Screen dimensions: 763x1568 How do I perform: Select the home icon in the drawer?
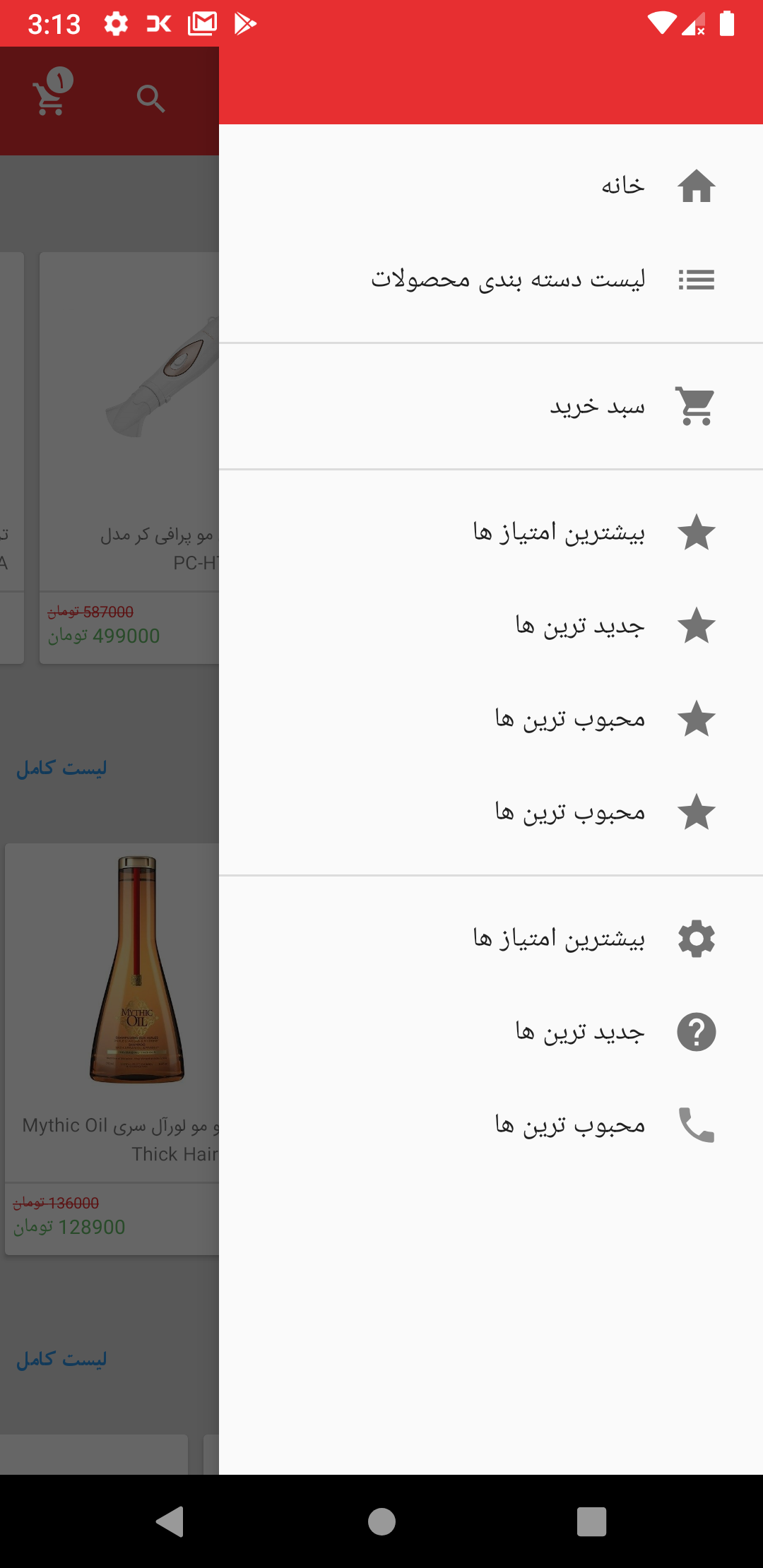click(x=696, y=185)
